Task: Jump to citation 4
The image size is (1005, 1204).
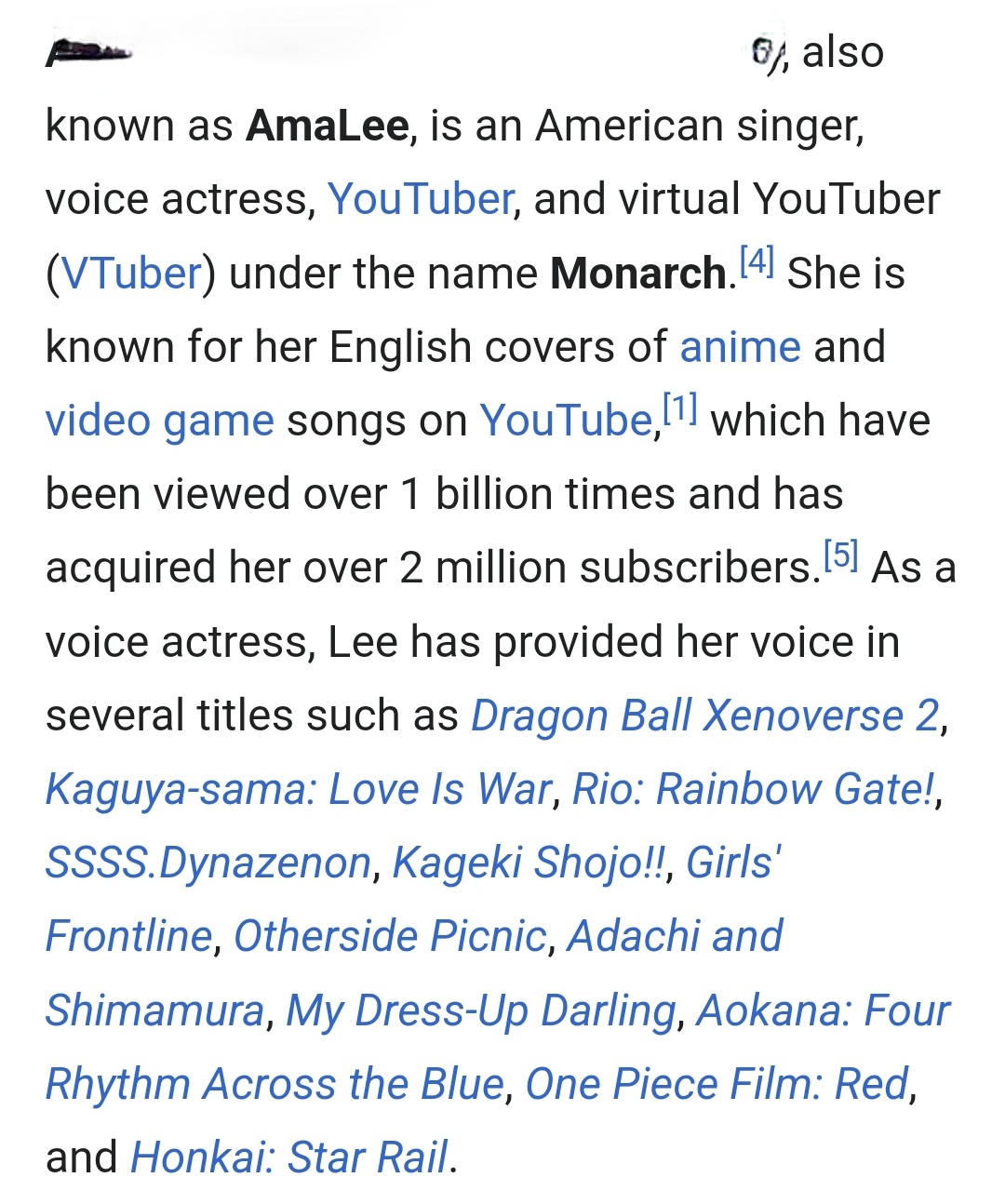Action: [x=757, y=261]
